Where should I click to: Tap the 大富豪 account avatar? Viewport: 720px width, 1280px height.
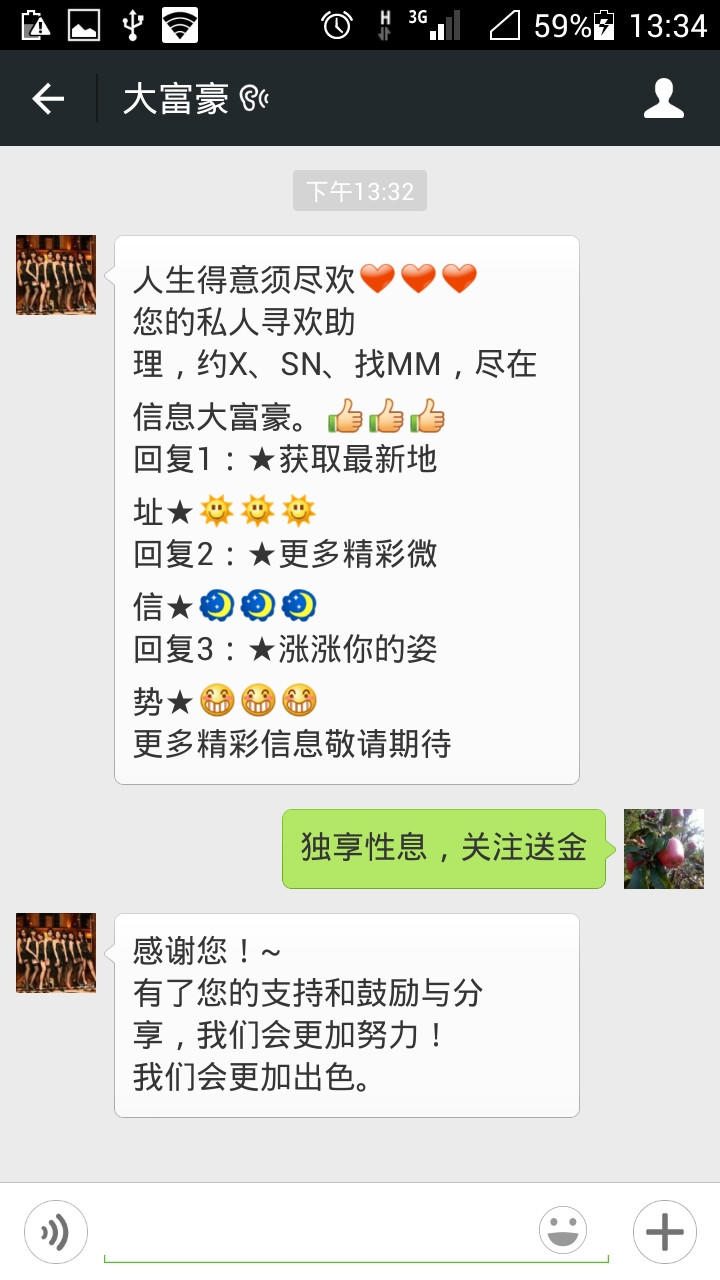[x=55, y=274]
